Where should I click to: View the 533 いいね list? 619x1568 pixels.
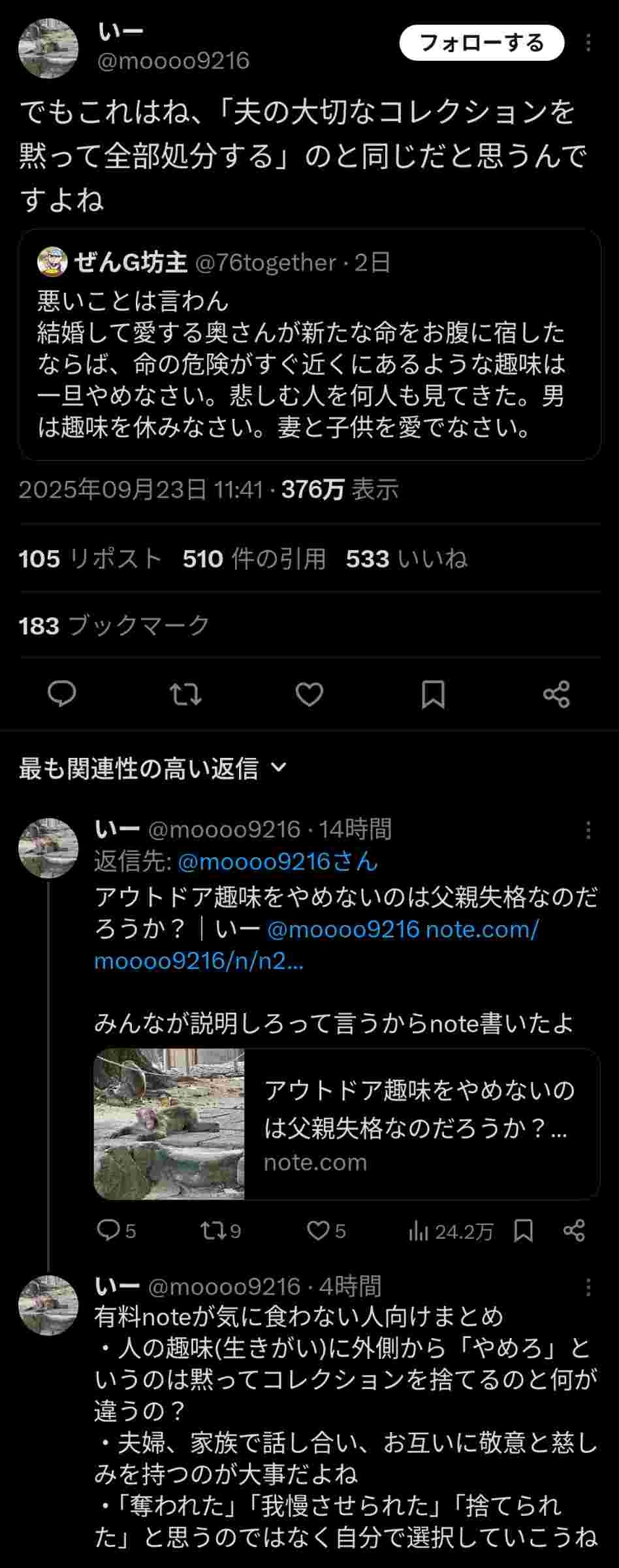pyautogui.click(x=406, y=559)
